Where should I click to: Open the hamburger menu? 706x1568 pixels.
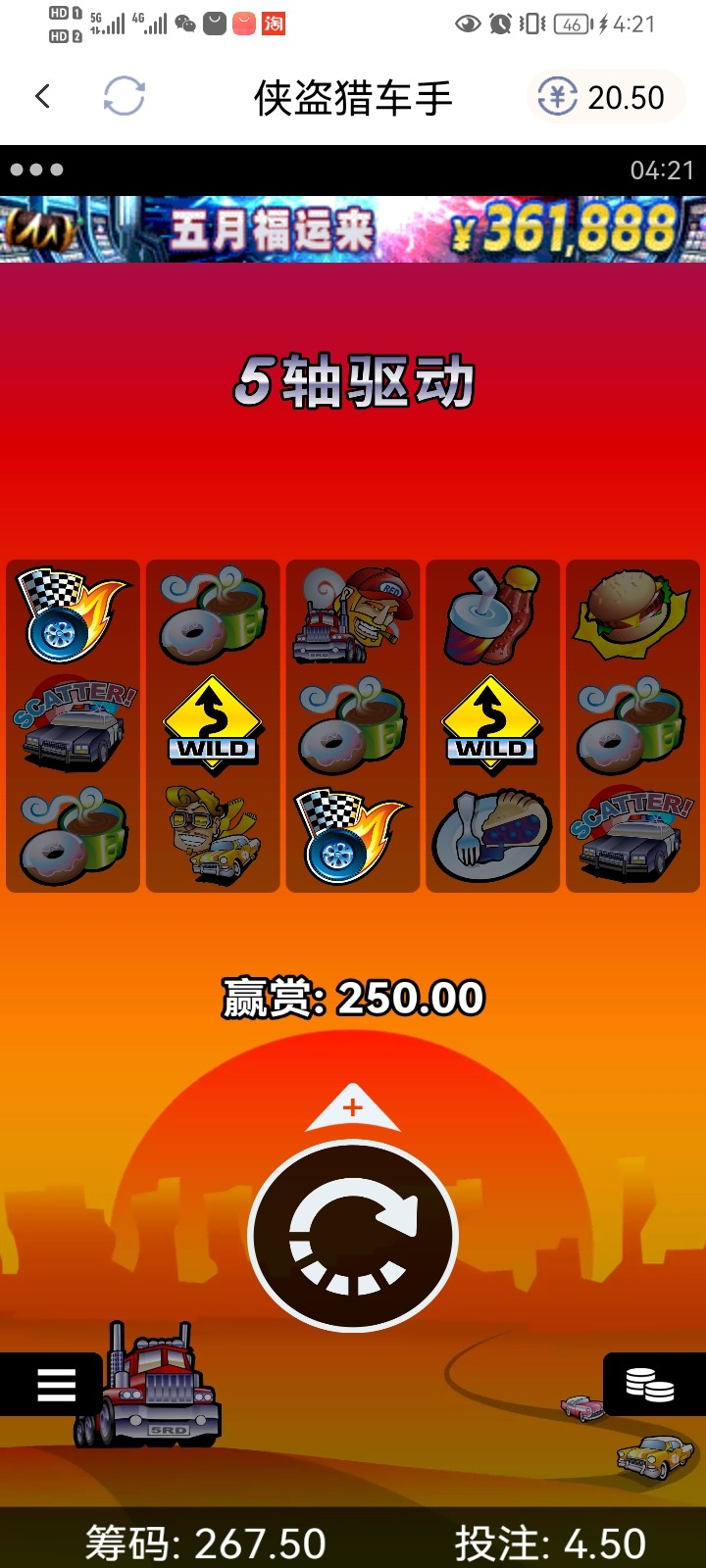[x=56, y=1385]
